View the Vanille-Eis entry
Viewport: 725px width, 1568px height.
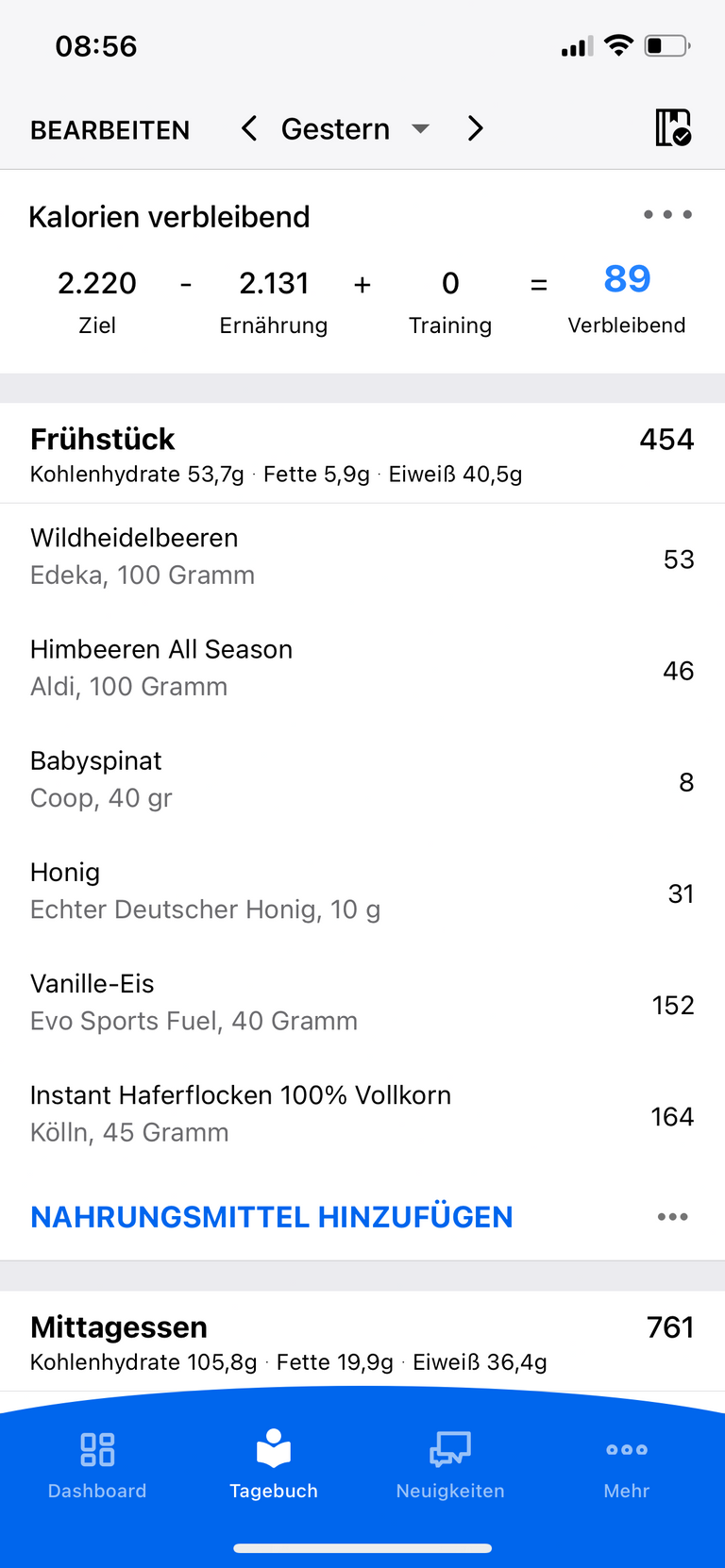[362, 1004]
